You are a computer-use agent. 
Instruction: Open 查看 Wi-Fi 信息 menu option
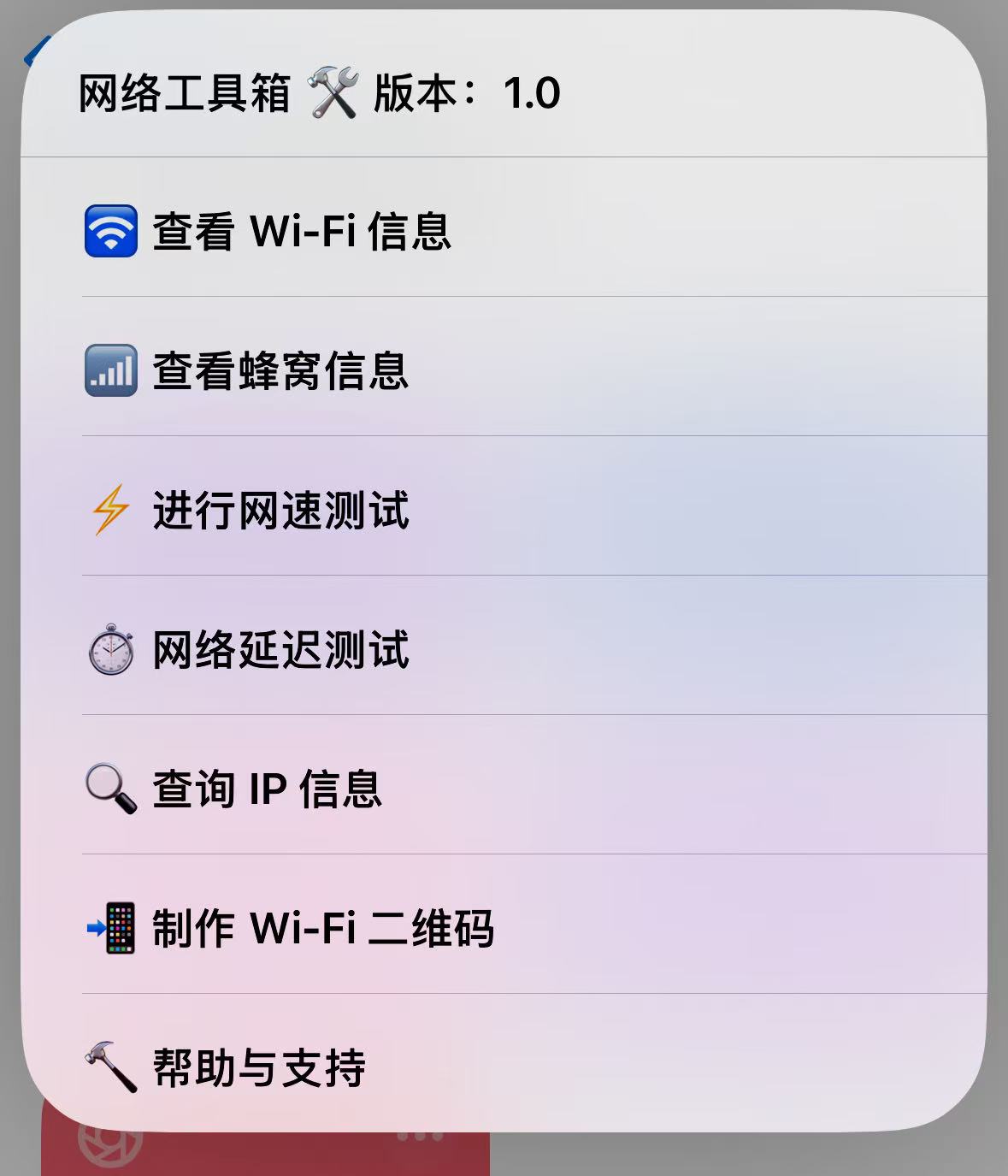301,231
